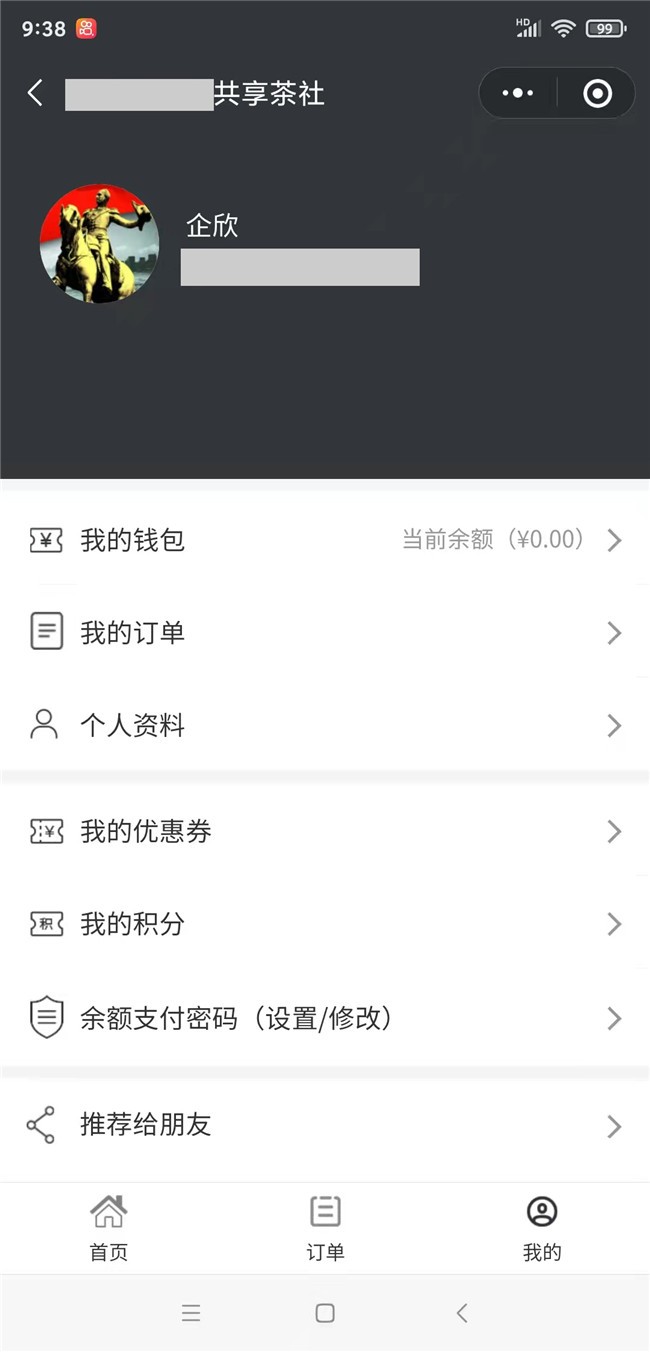Close the mini program with the circle button
Image resolution: width=650 pixels, height=1352 pixels.
(597, 94)
